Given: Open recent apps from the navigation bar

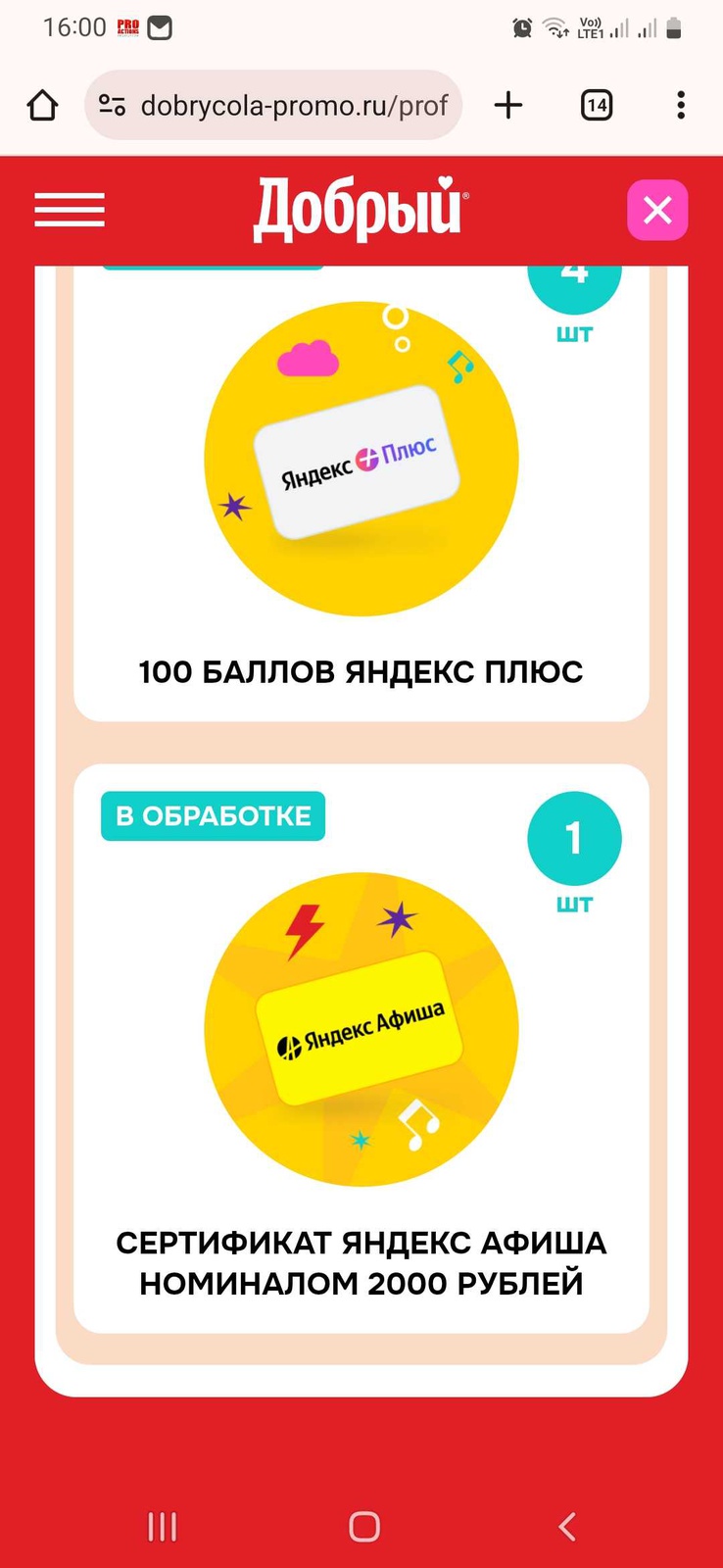Looking at the screenshot, I should pyautogui.click(x=162, y=1526).
